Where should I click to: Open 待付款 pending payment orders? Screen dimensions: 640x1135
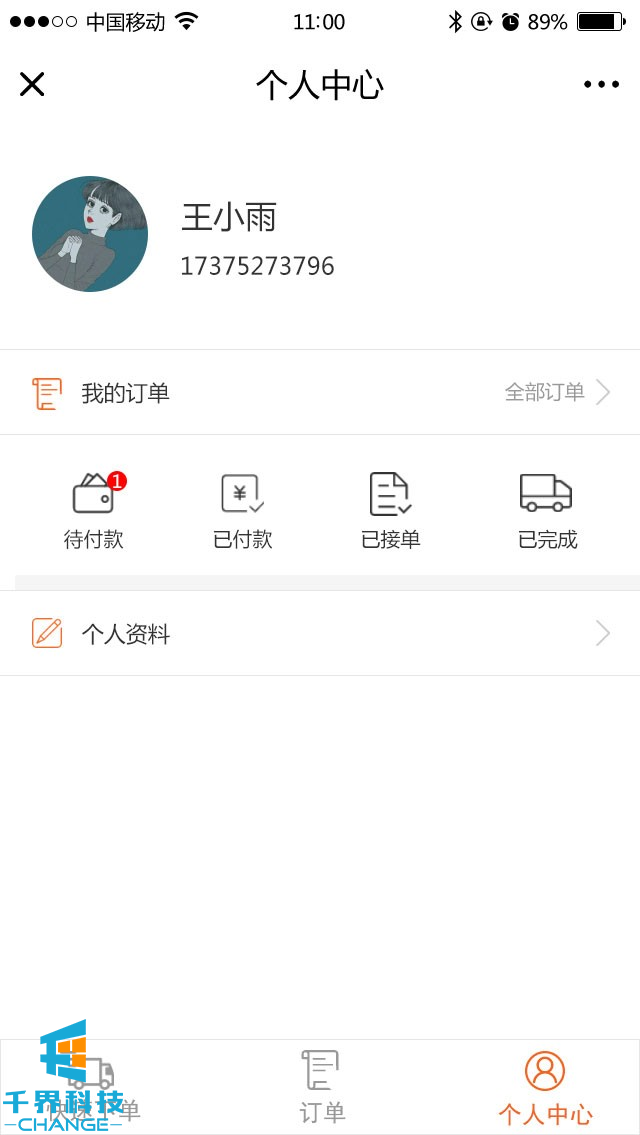point(94,512)
